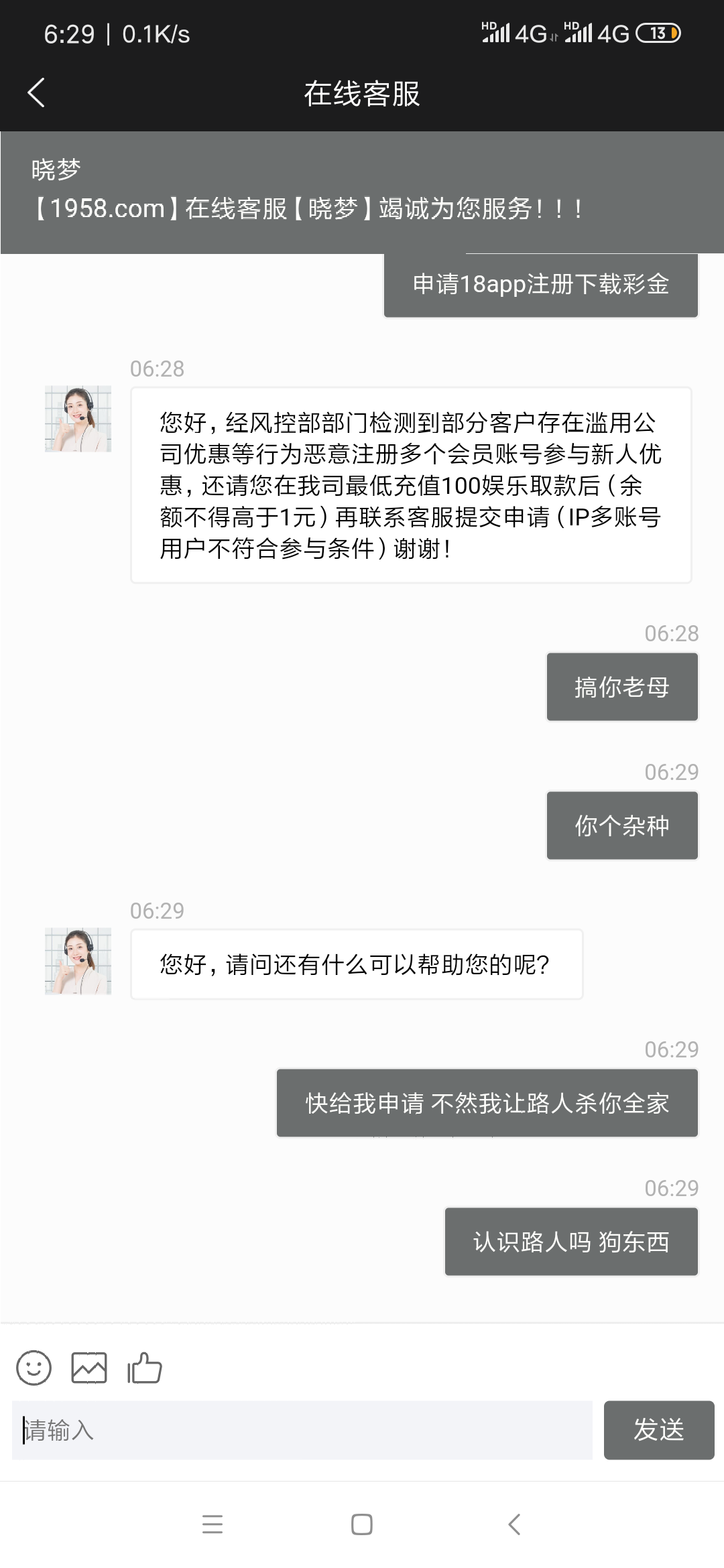Attach a picture to the chat
This screenshot has width=724, height=1568.
click(x=89, y=1368)
